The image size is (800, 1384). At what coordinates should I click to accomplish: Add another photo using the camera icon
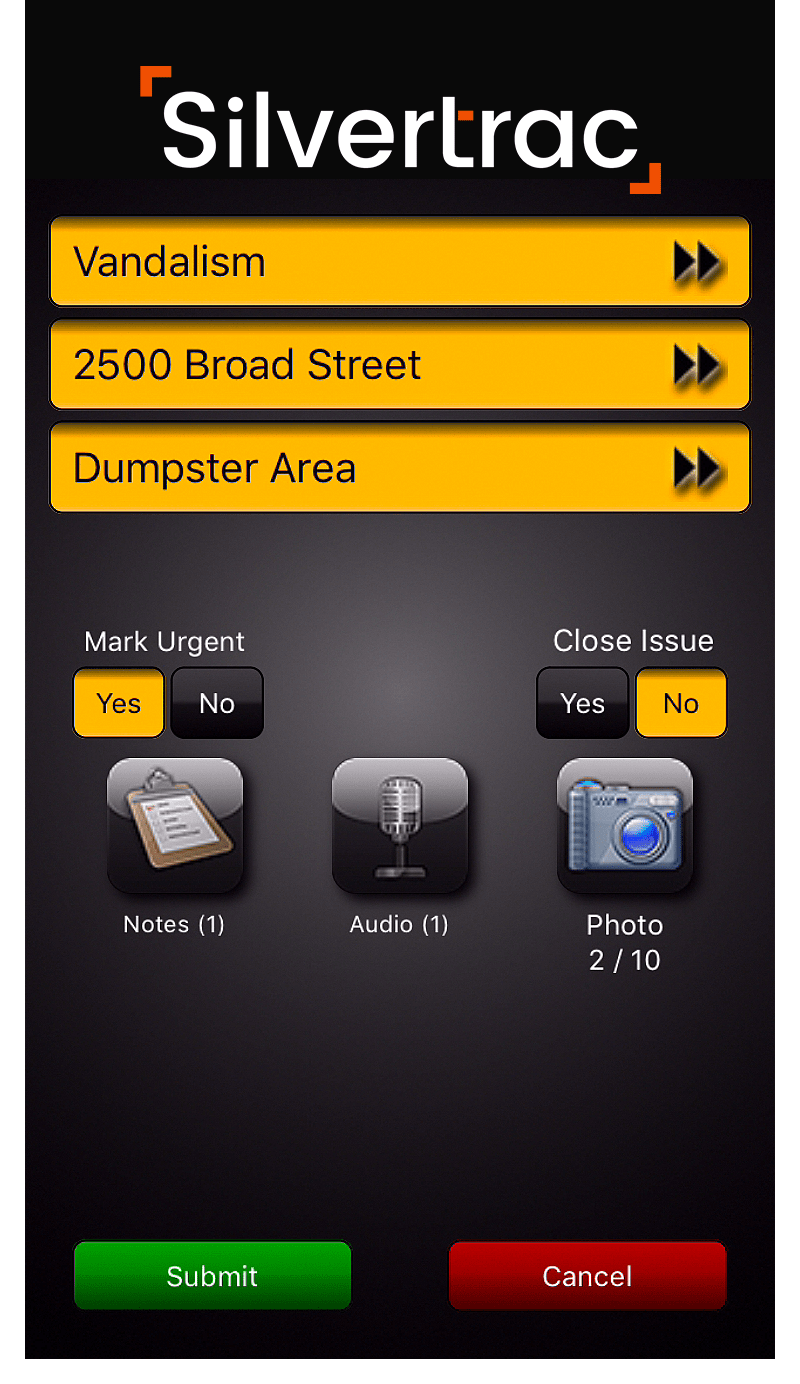point(624,824)
